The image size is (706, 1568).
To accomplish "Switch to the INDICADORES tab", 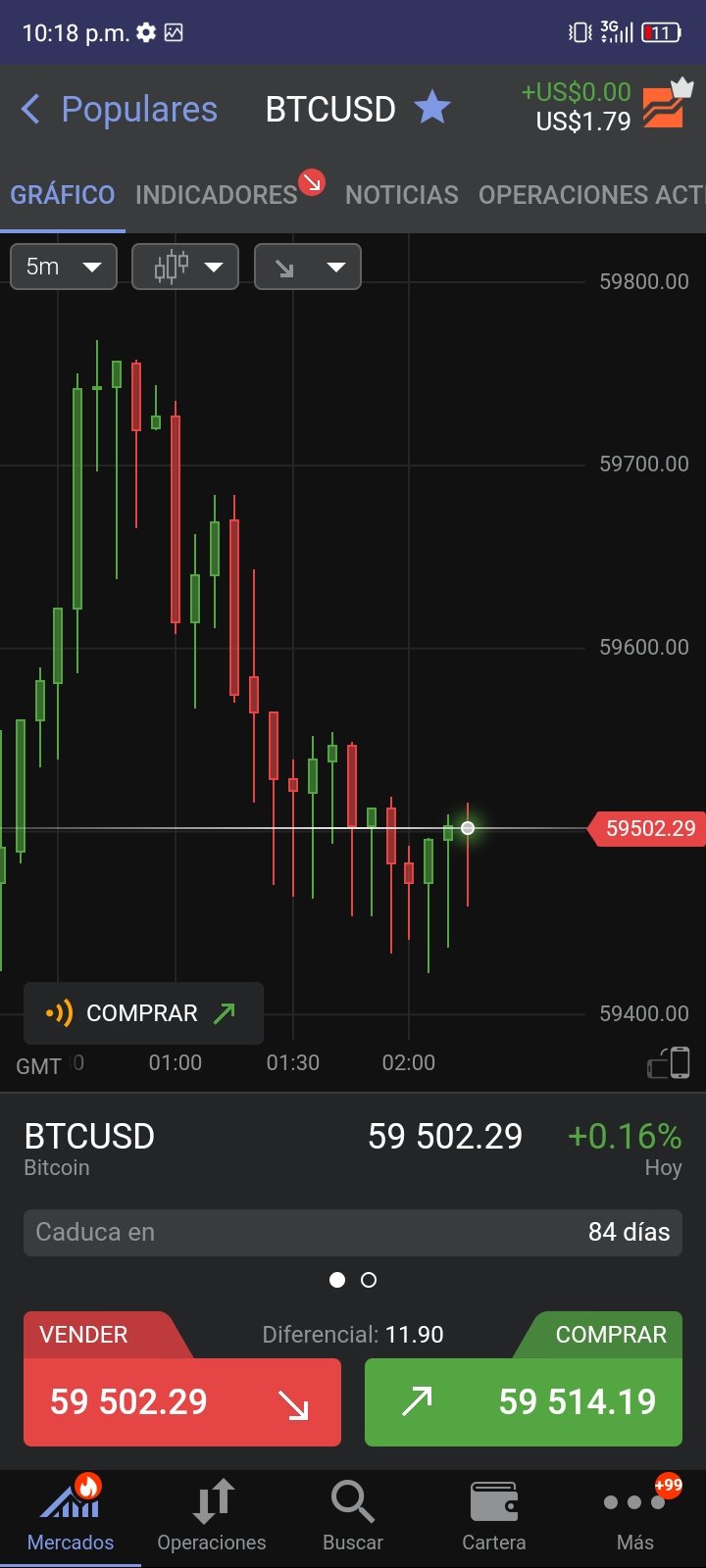I will (x=217, y=195).
